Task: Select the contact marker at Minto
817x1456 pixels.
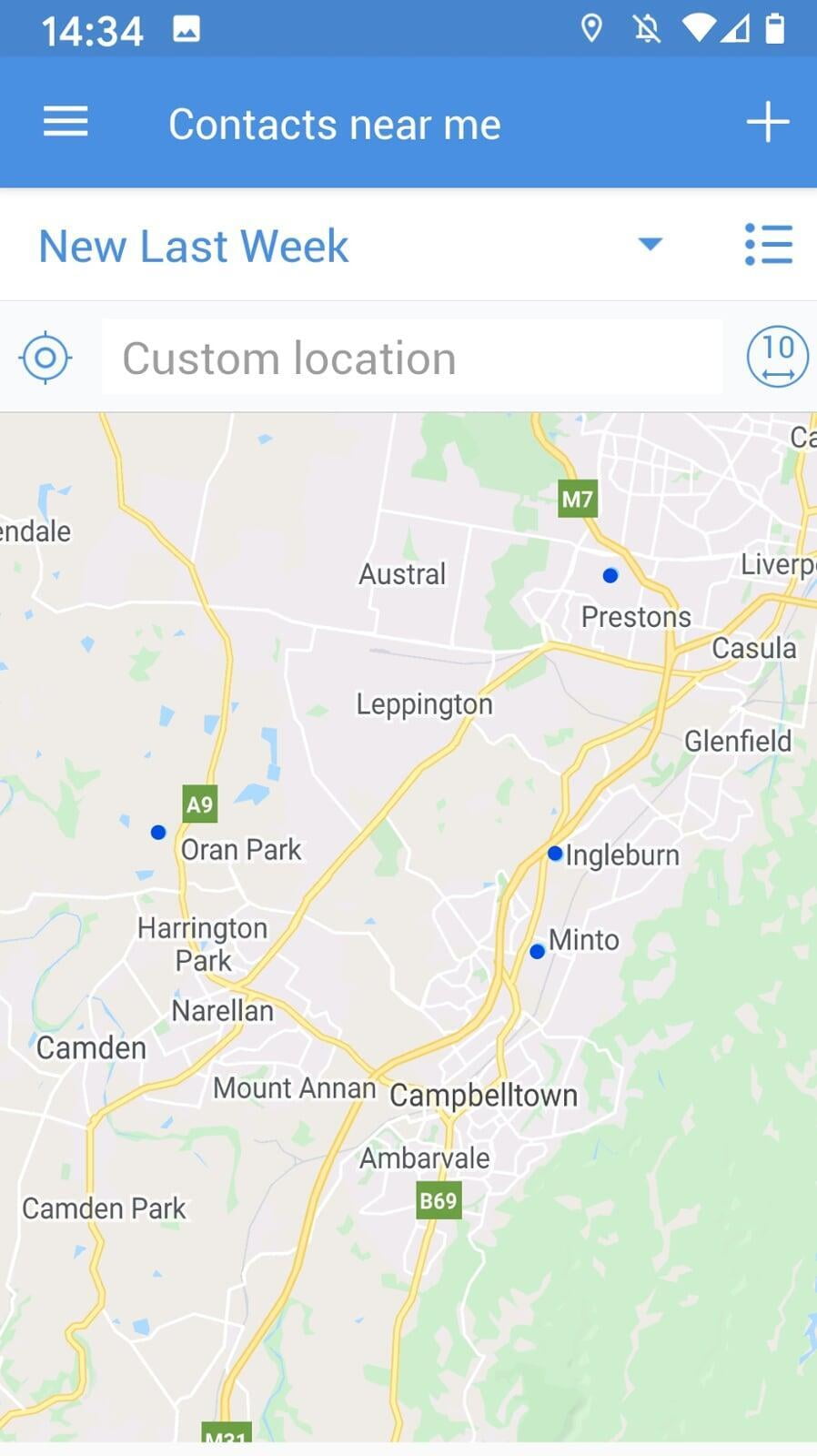Action: coord(537,951)
